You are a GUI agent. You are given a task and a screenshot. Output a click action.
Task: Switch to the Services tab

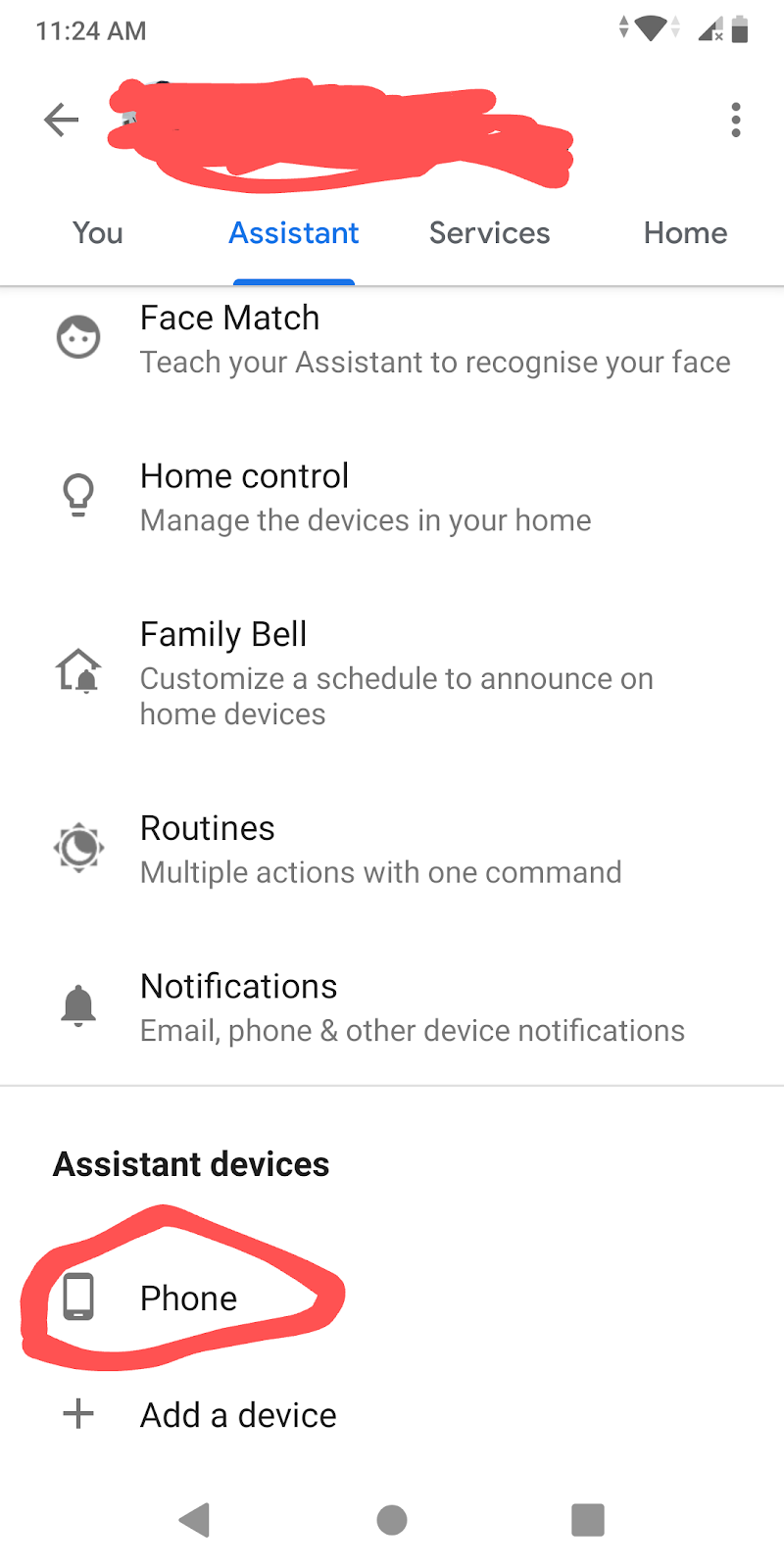[x=489, y=233]
